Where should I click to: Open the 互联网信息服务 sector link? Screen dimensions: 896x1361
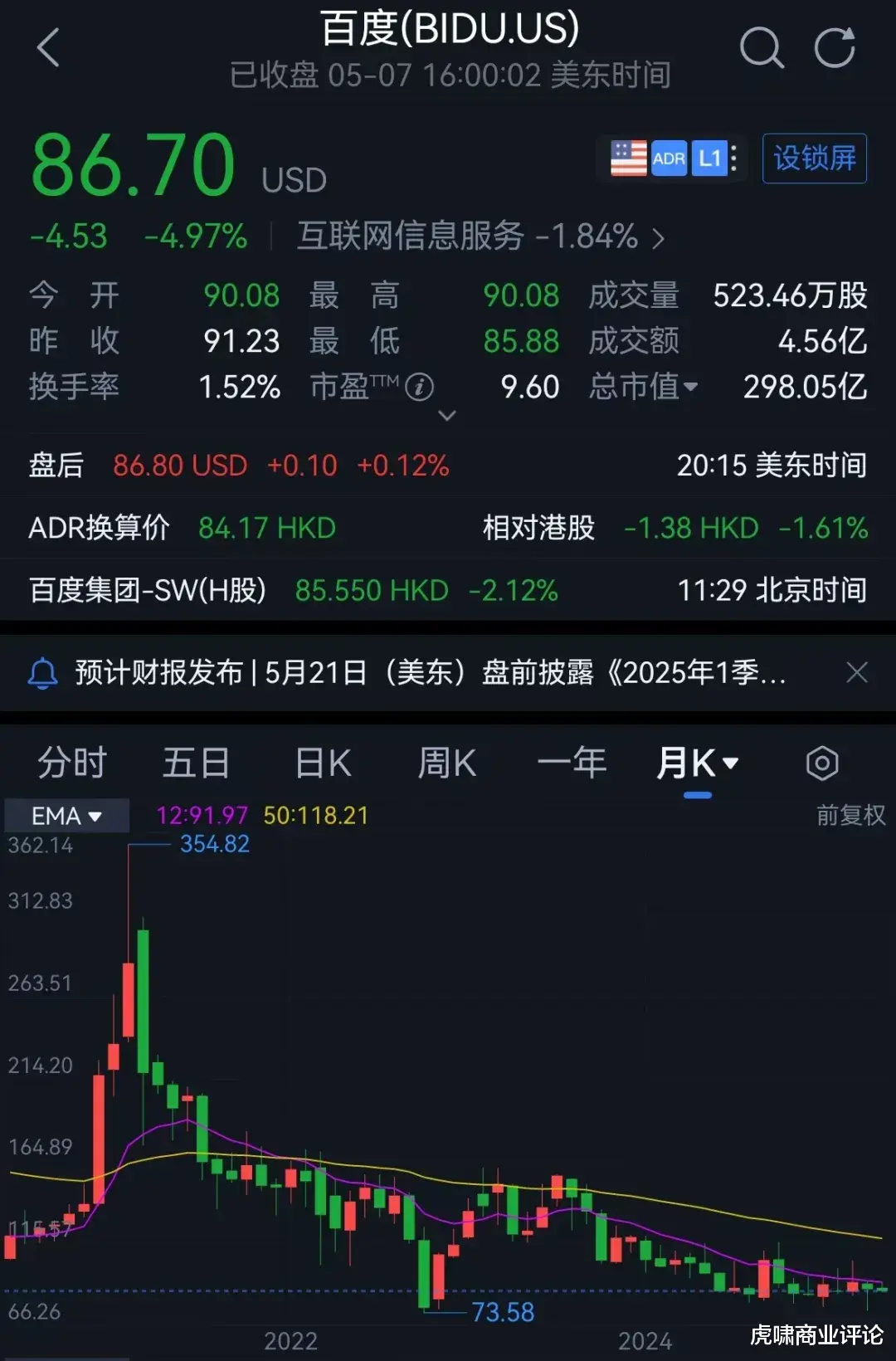481,237
